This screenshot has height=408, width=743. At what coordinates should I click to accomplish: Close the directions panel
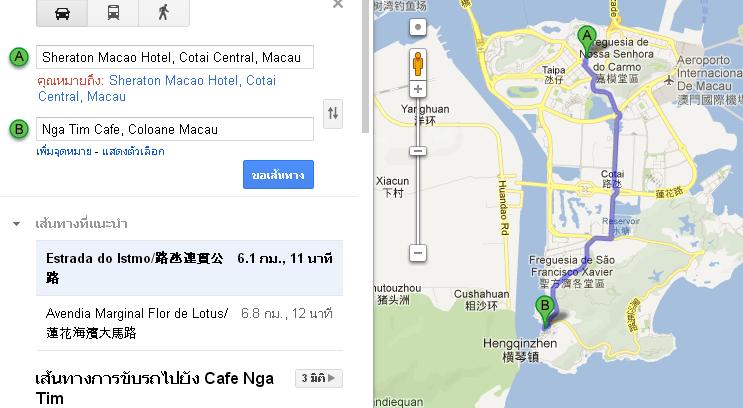(338, 5)
